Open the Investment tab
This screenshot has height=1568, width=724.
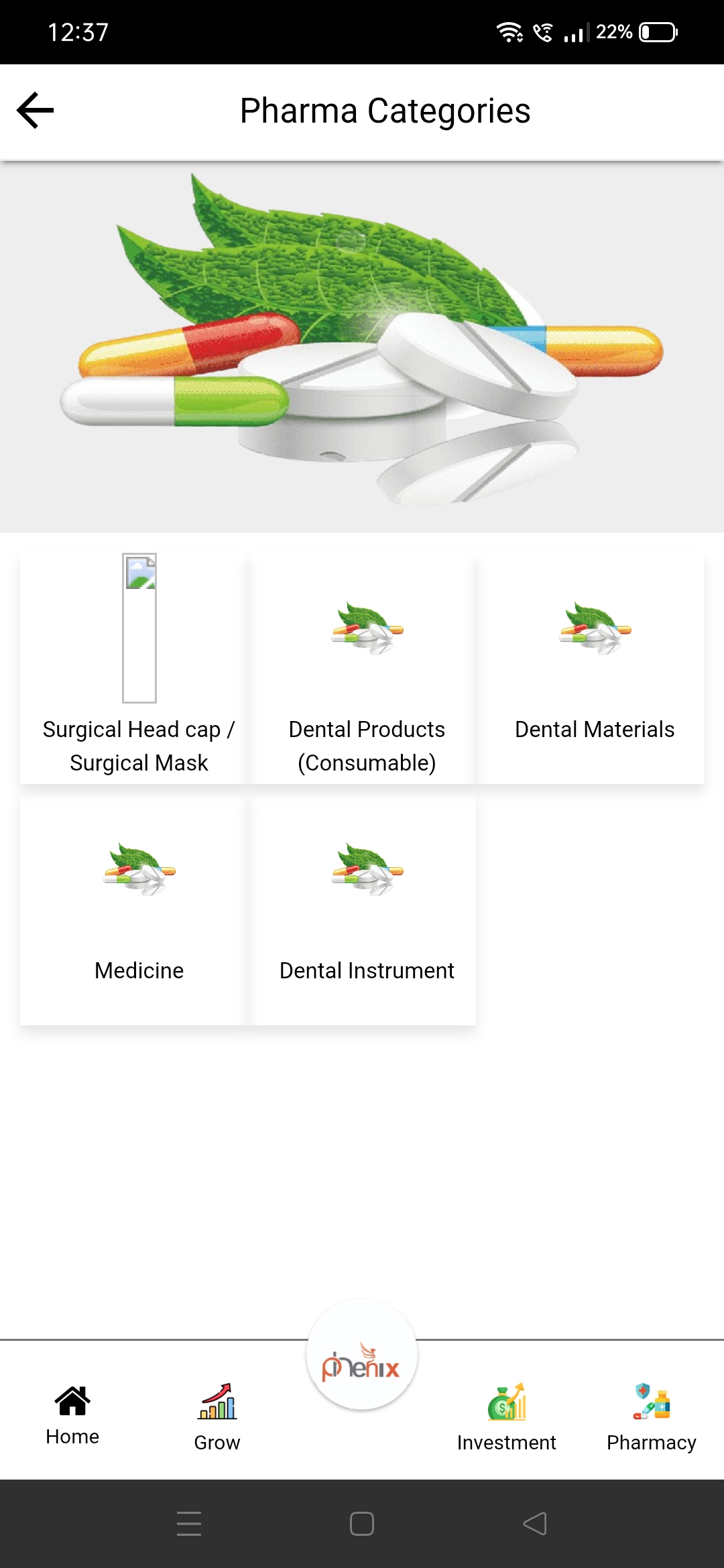[507, 1417]
